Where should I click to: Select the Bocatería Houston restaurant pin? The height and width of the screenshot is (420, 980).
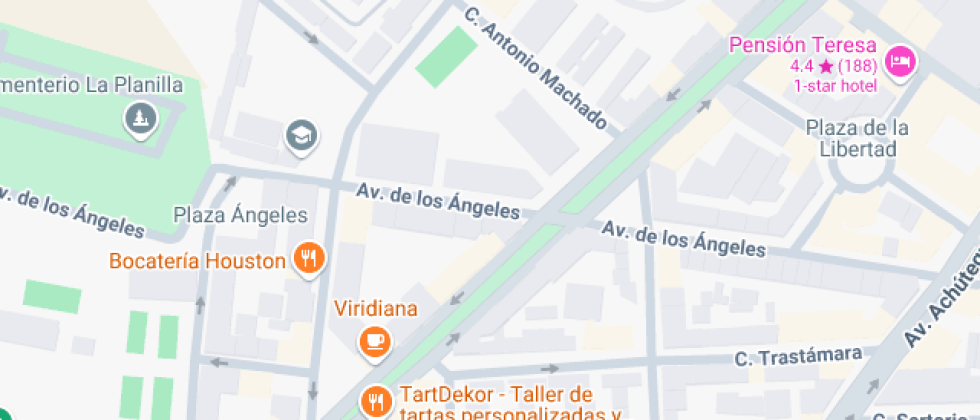308,260
